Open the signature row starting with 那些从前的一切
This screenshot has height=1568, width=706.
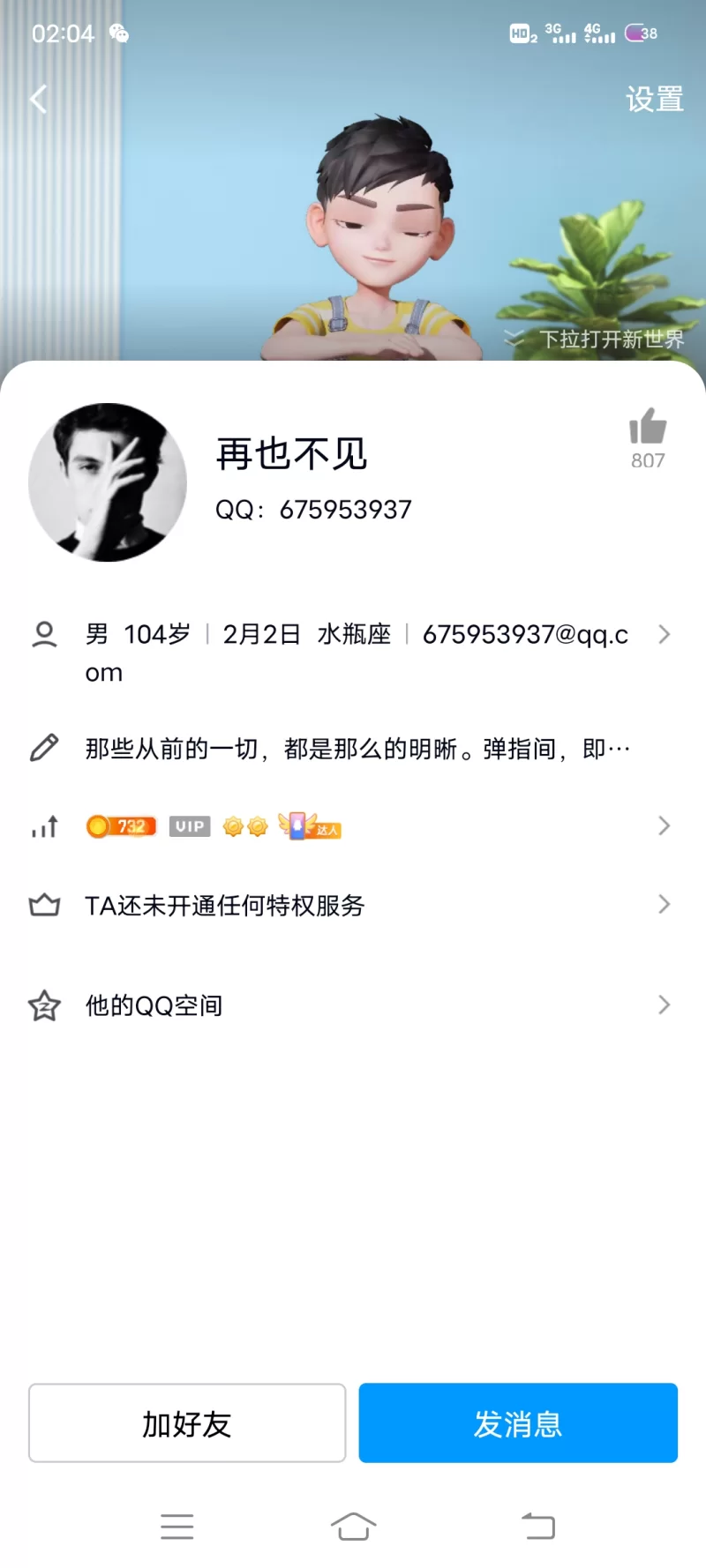click(x=353, y=749)
